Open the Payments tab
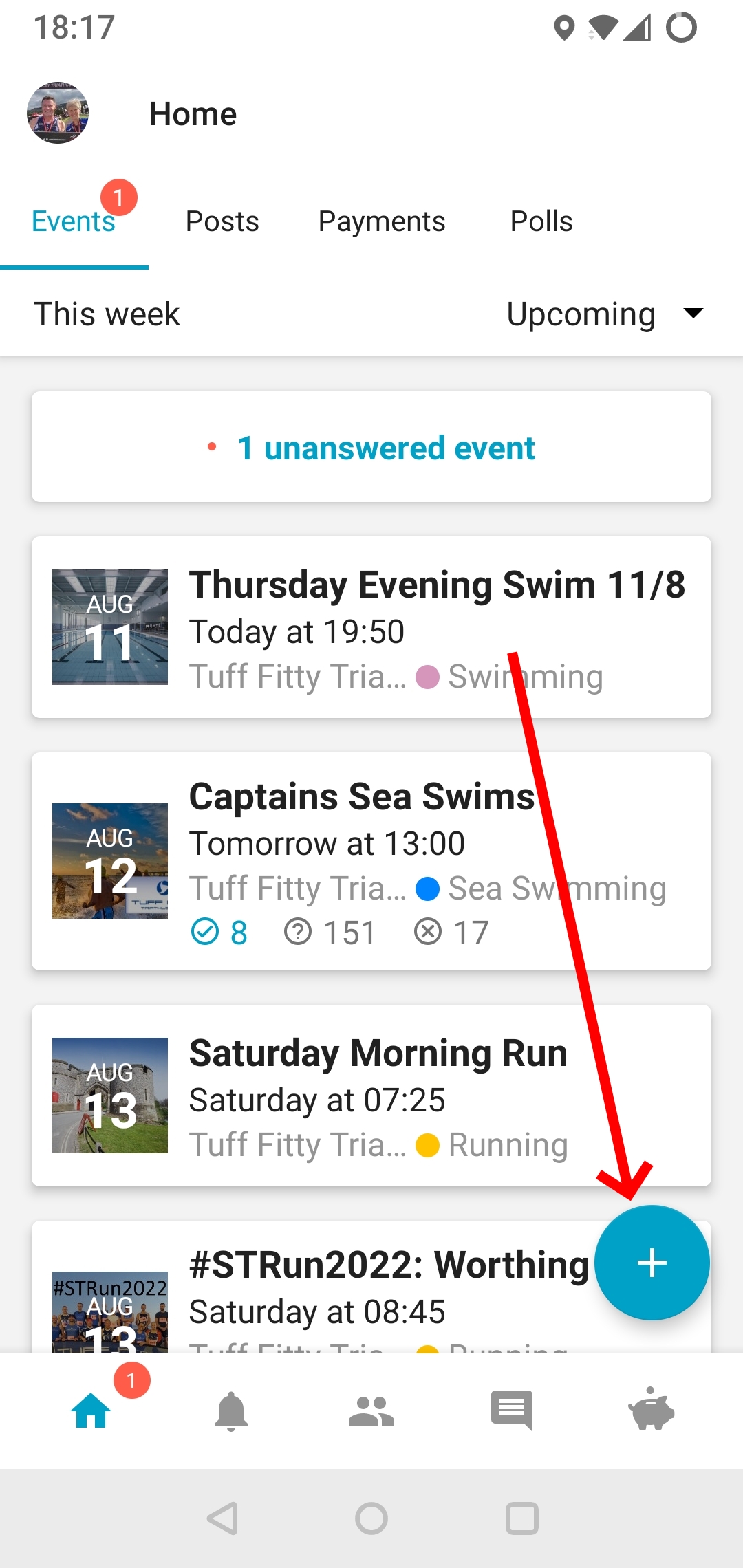The image size is (743, 1568). pos(382,221)
